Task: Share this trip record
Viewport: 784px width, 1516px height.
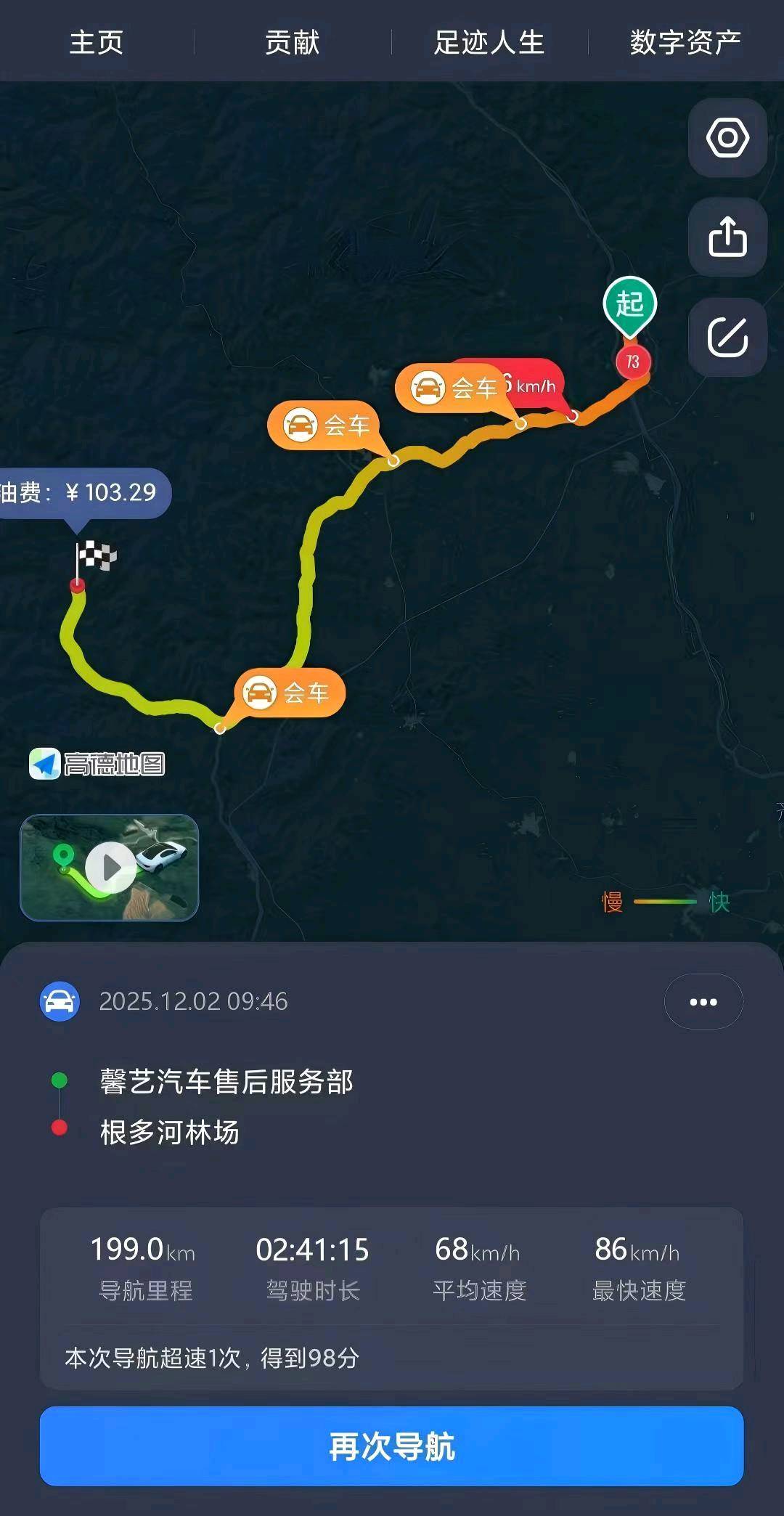Action: (x=727, y=237)
